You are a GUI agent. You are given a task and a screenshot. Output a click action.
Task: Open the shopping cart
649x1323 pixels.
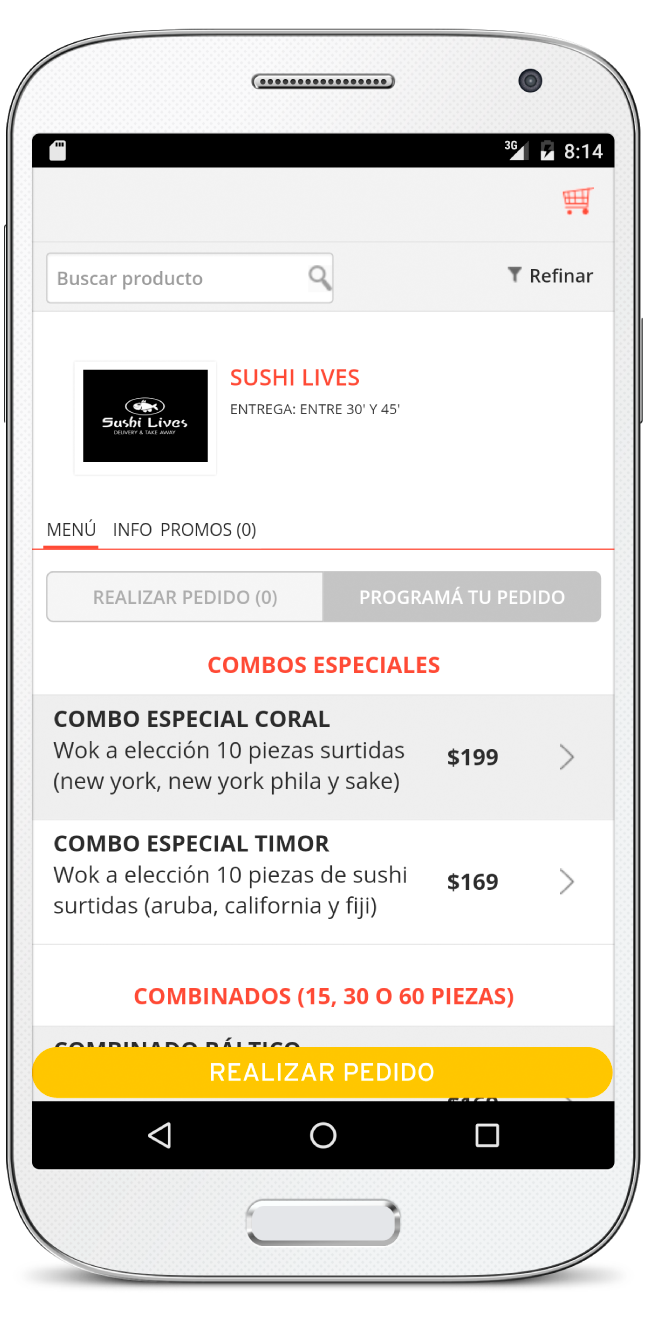pos(577,201)
